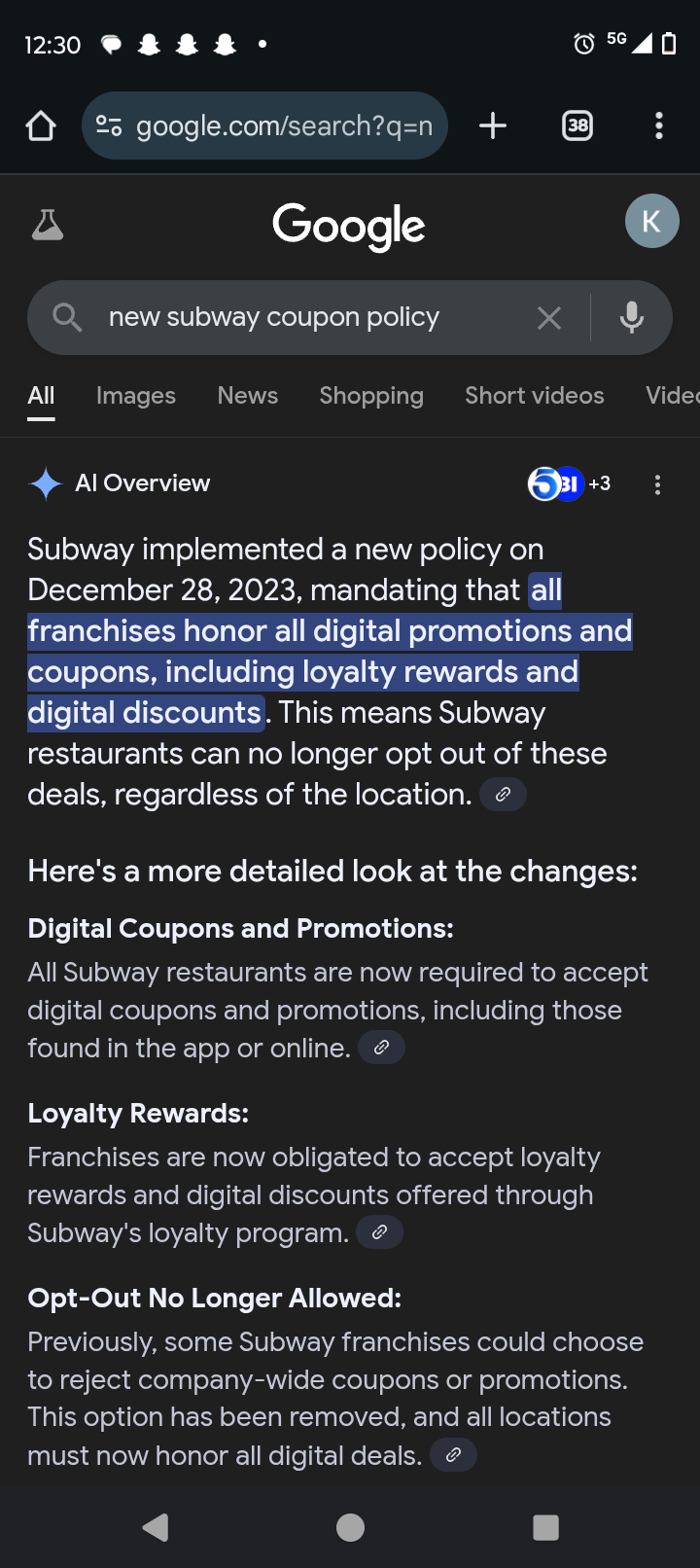Go to the browser home page
Image resolution: width=700 pixels, height=1568 pixels.
(41, 125)
